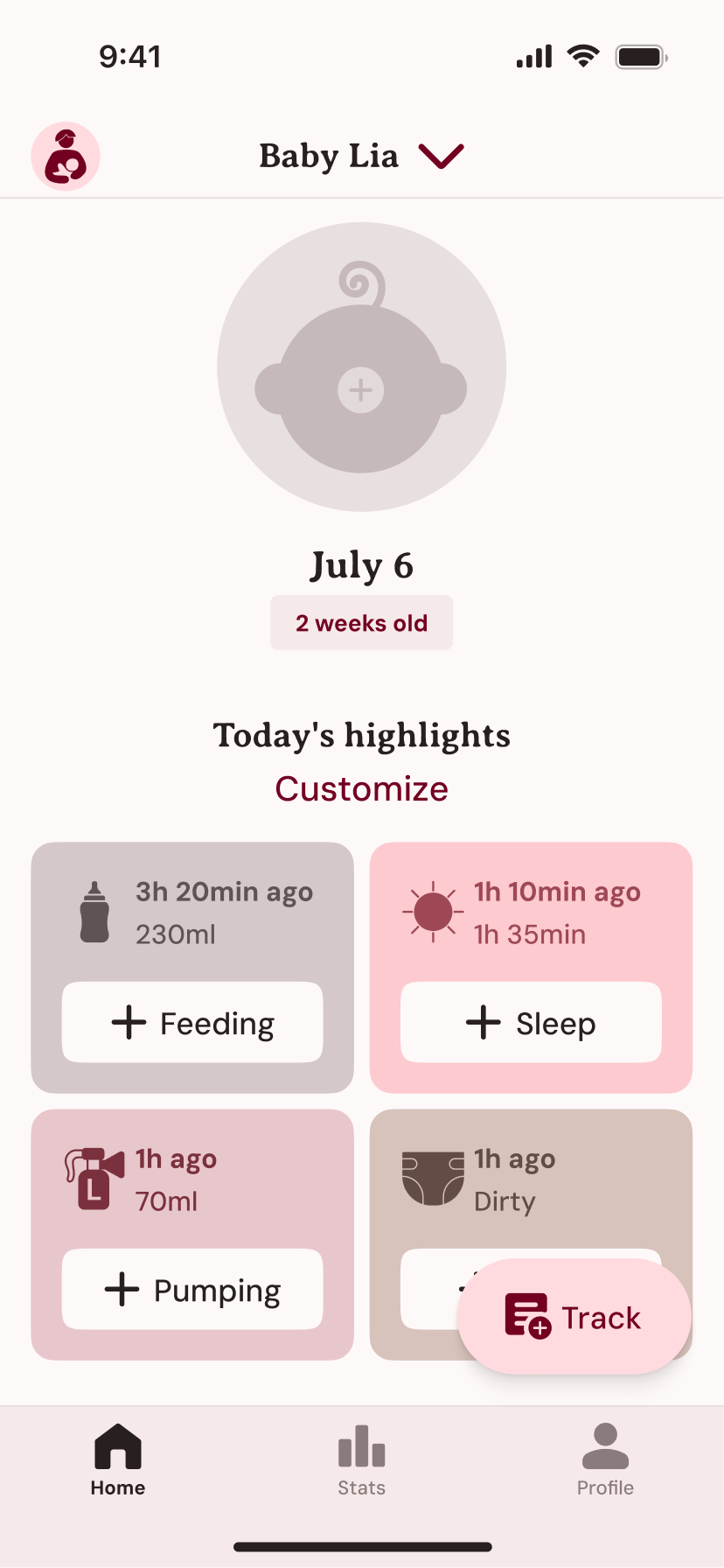Viewport: 724px width, 1568px height.
Task: Open the parent avatar icon at top left
Action: [x=66, y=155]
